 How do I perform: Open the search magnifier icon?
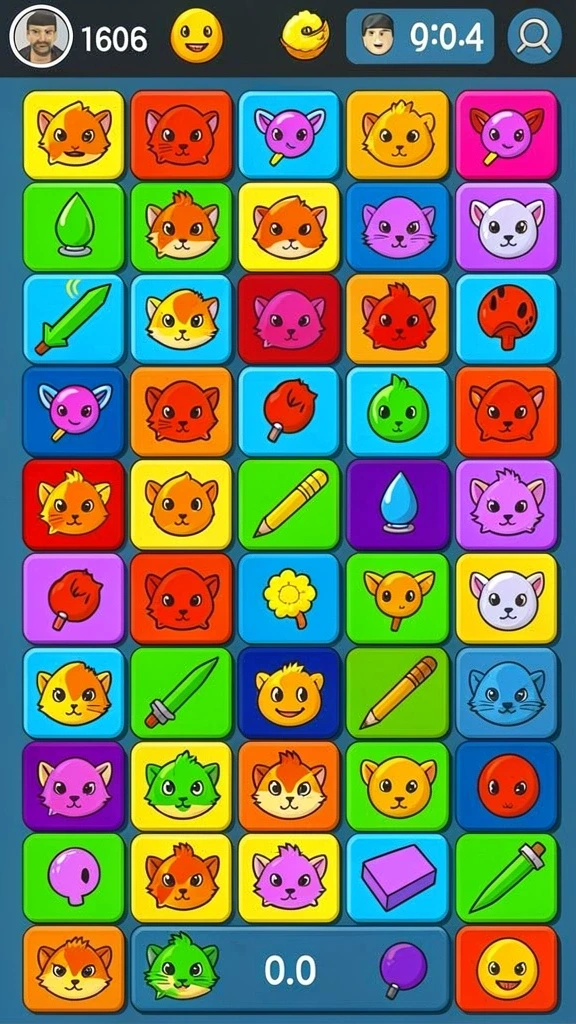[534, 37]
